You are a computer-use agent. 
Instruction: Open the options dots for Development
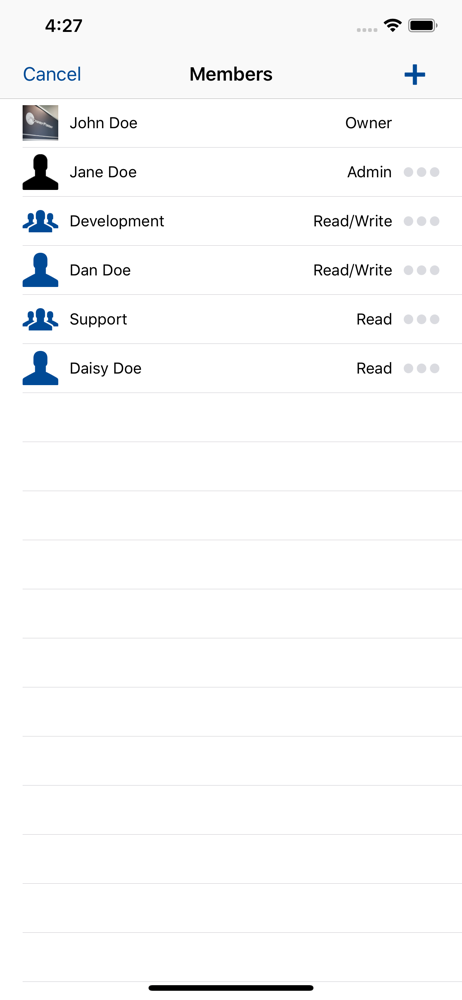click(421, 221)
